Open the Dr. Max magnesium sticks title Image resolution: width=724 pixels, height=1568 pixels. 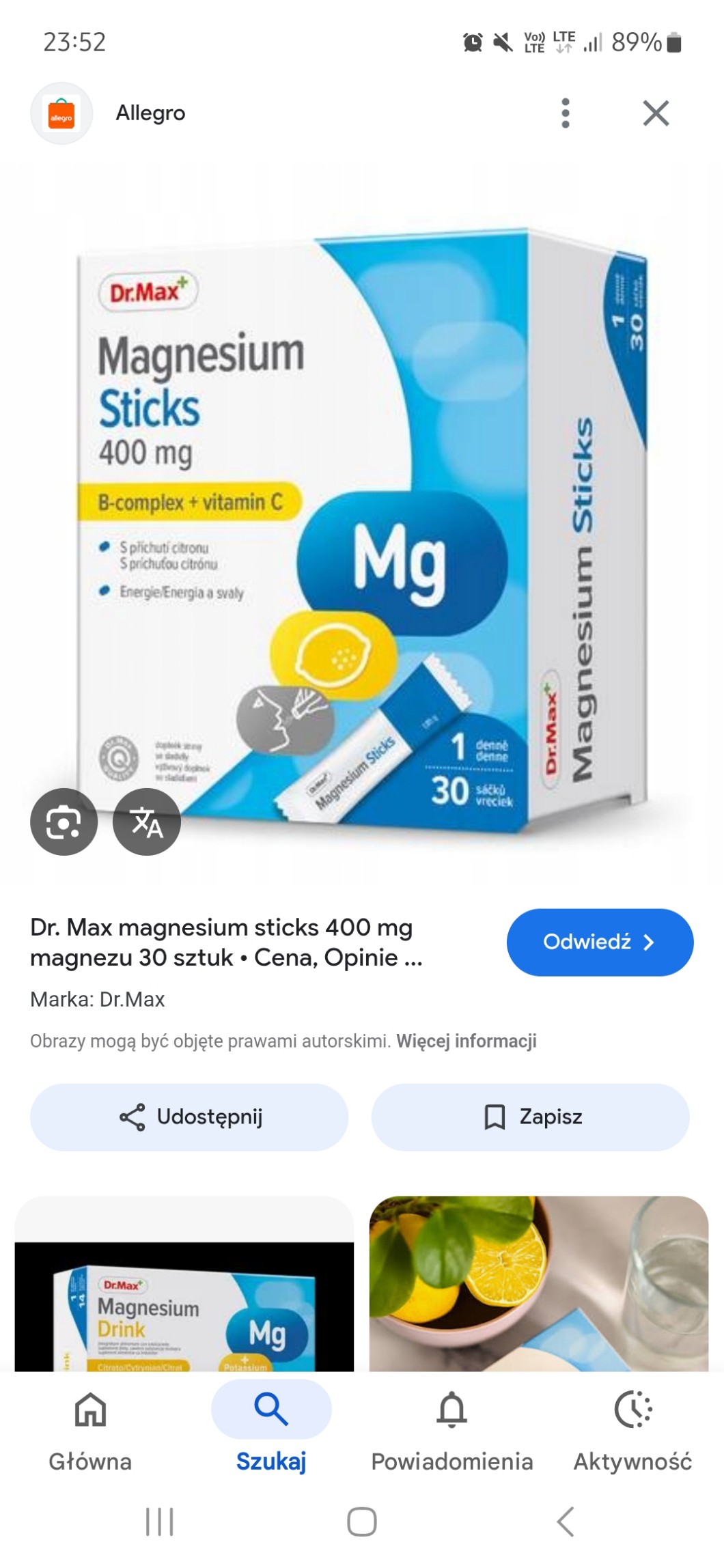point(226,942)
